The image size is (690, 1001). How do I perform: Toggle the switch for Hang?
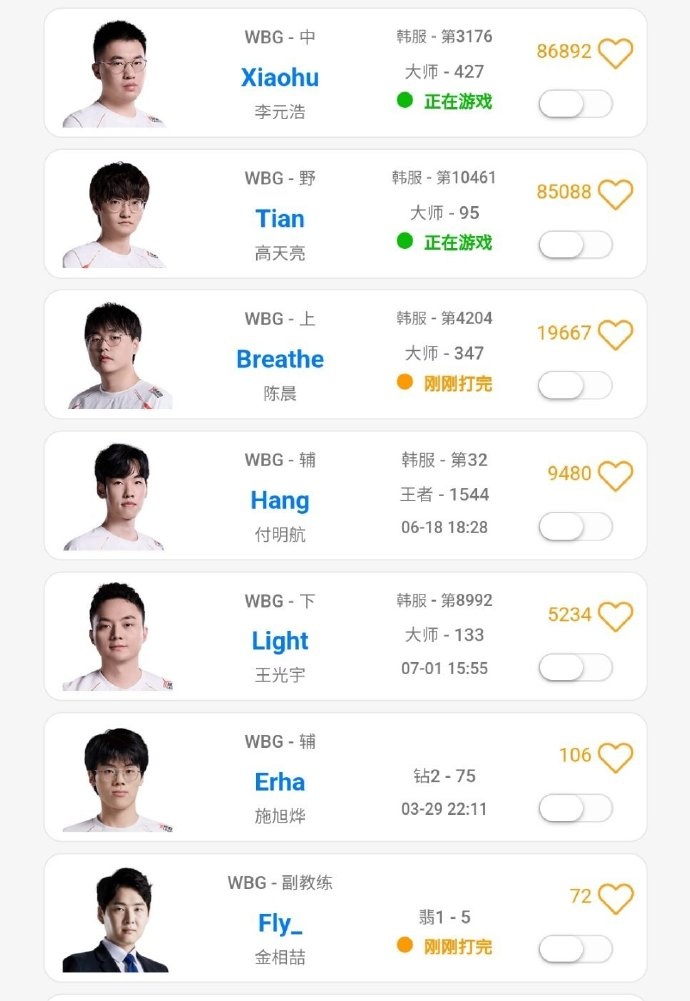(575, 527)
